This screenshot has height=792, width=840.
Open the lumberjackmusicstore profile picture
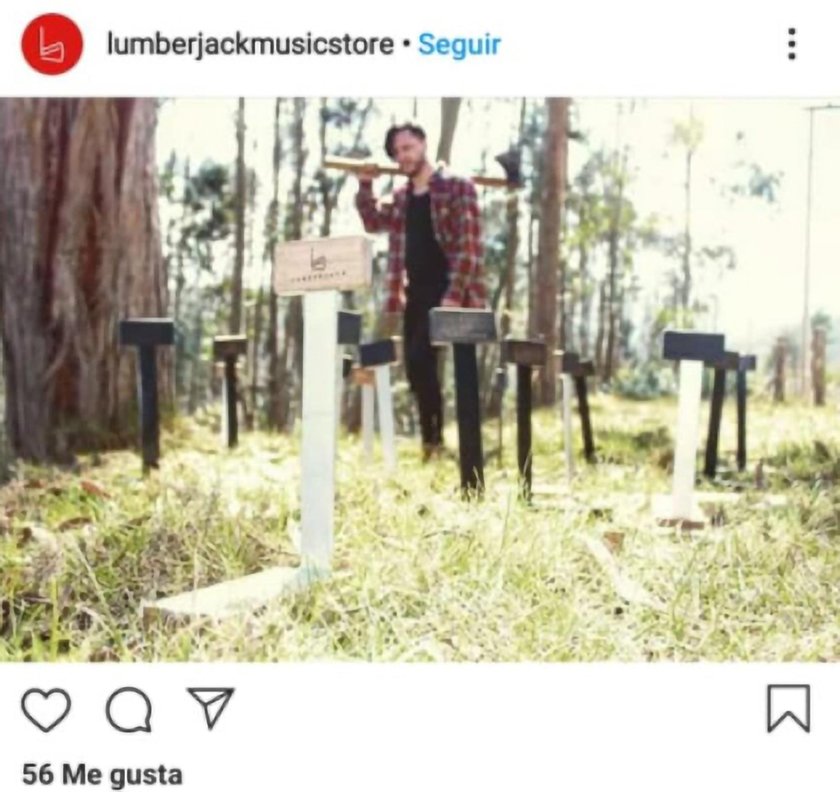point(52,44)
